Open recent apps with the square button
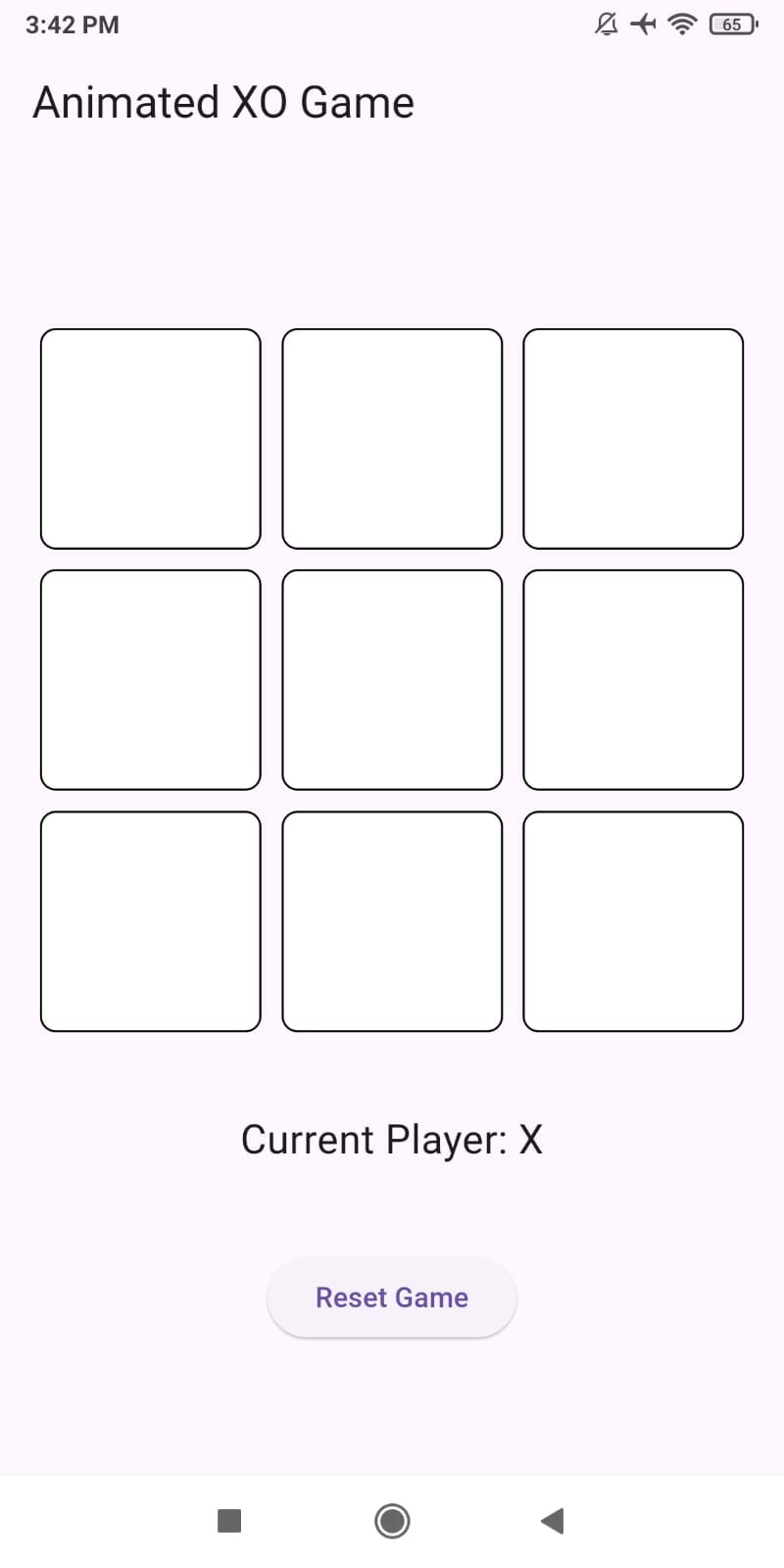The width and height of the screenshot is (784, 1568). tap(229, 1521)
